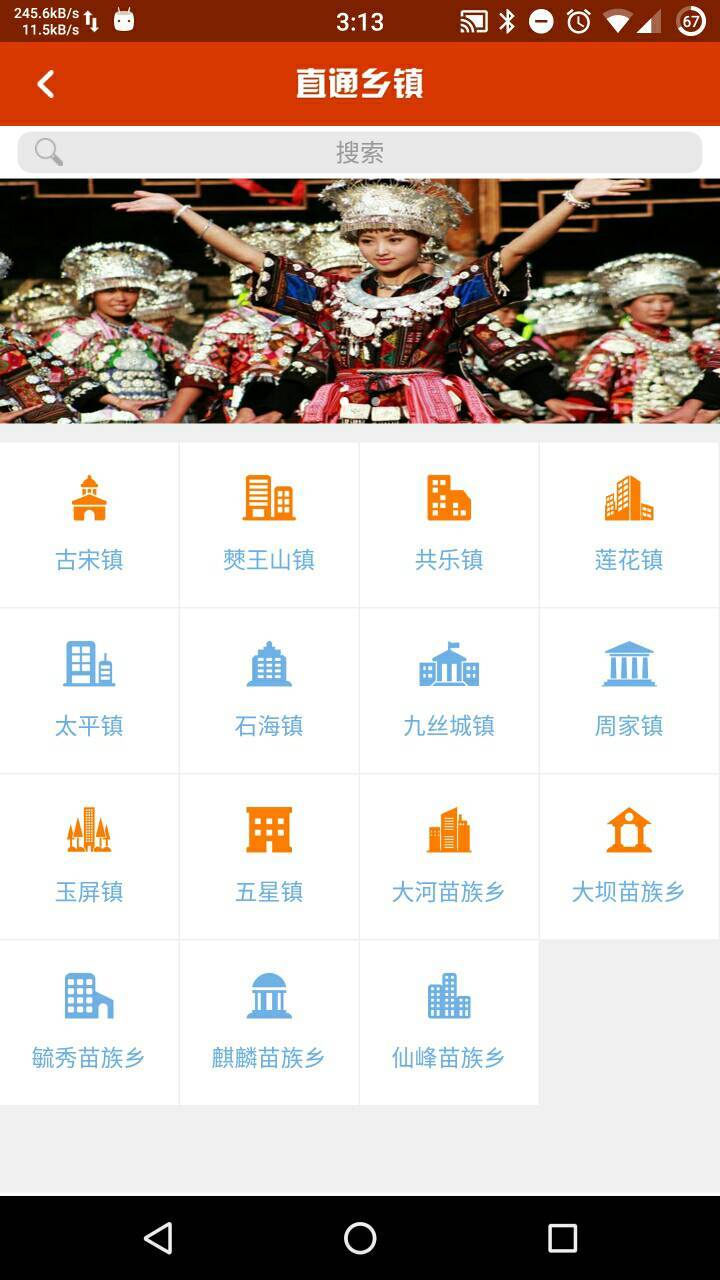Select the 九丝城镇 tile
Screen dimensions: 720x1280
click(449, 691)
